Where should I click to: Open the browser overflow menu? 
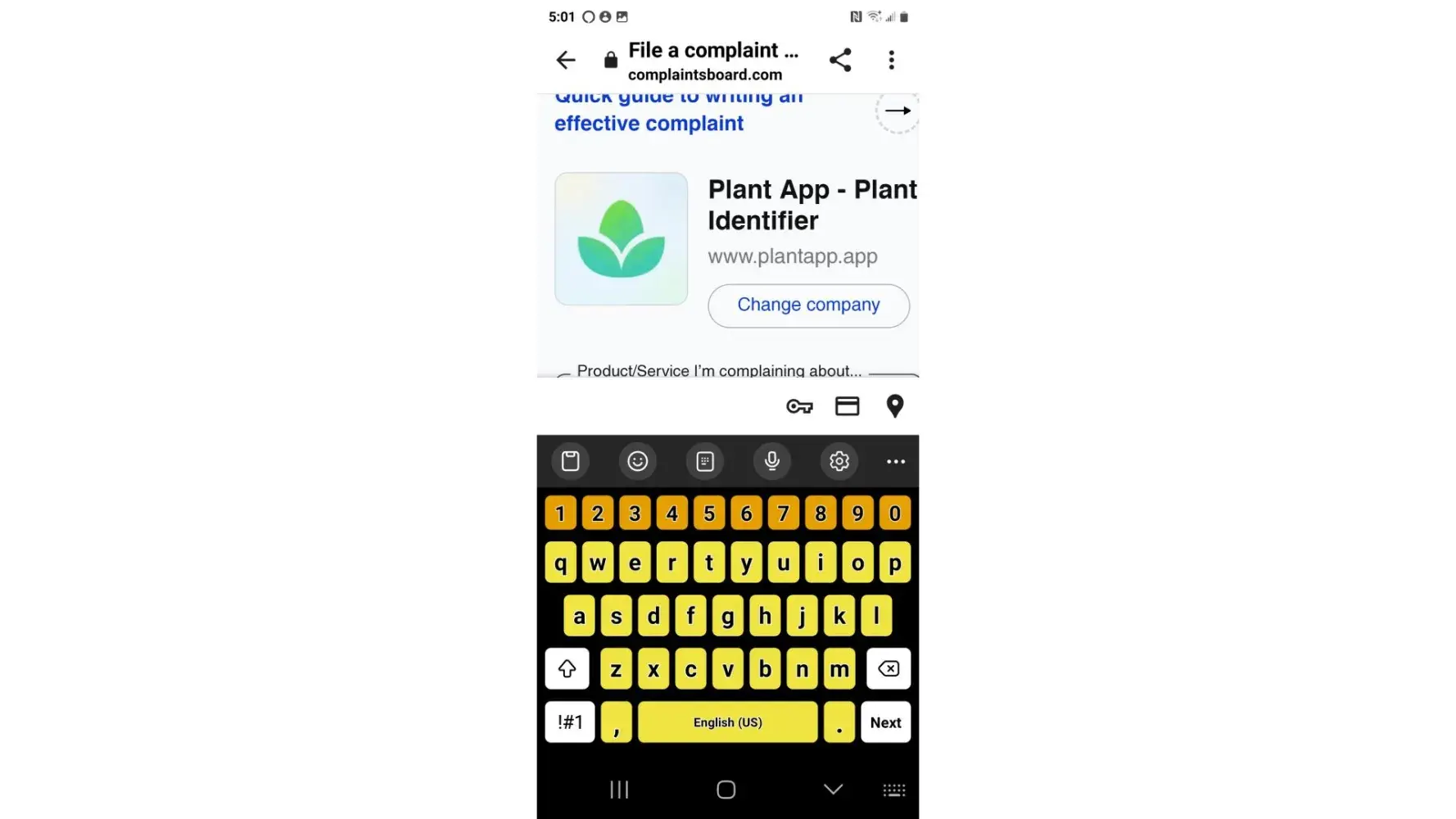click(891, 60)
